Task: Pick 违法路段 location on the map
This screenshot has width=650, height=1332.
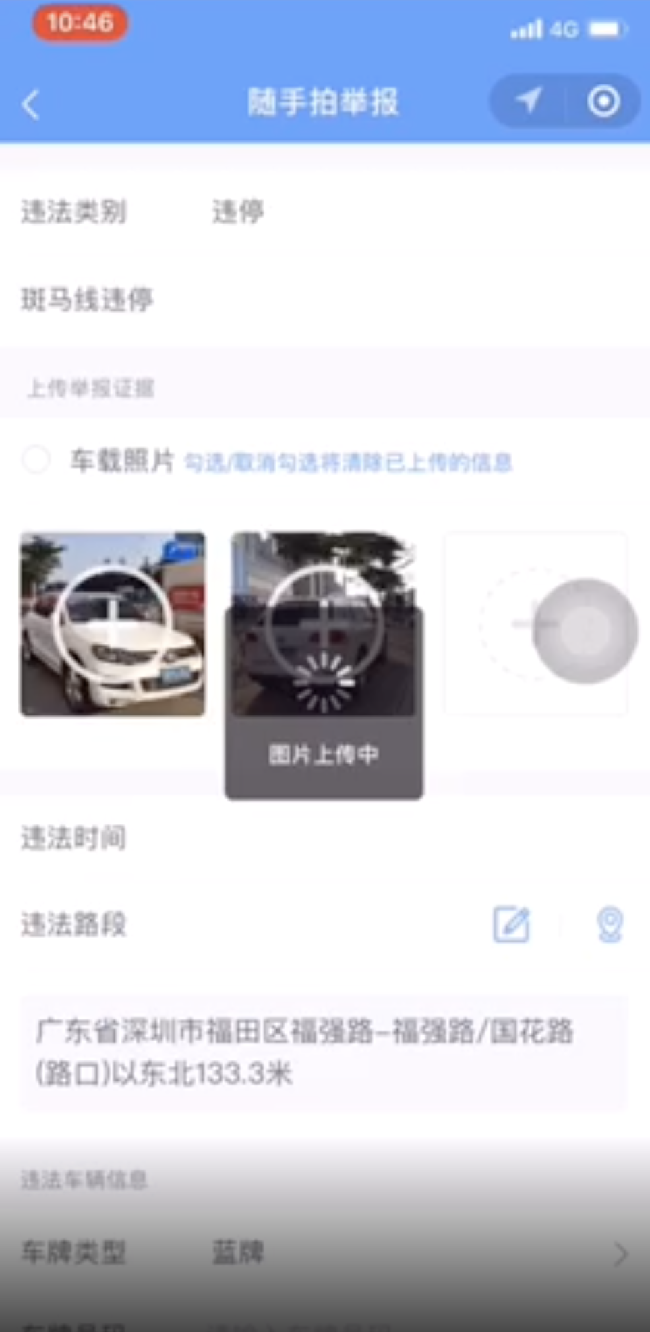Action: [x=609, y=924]
